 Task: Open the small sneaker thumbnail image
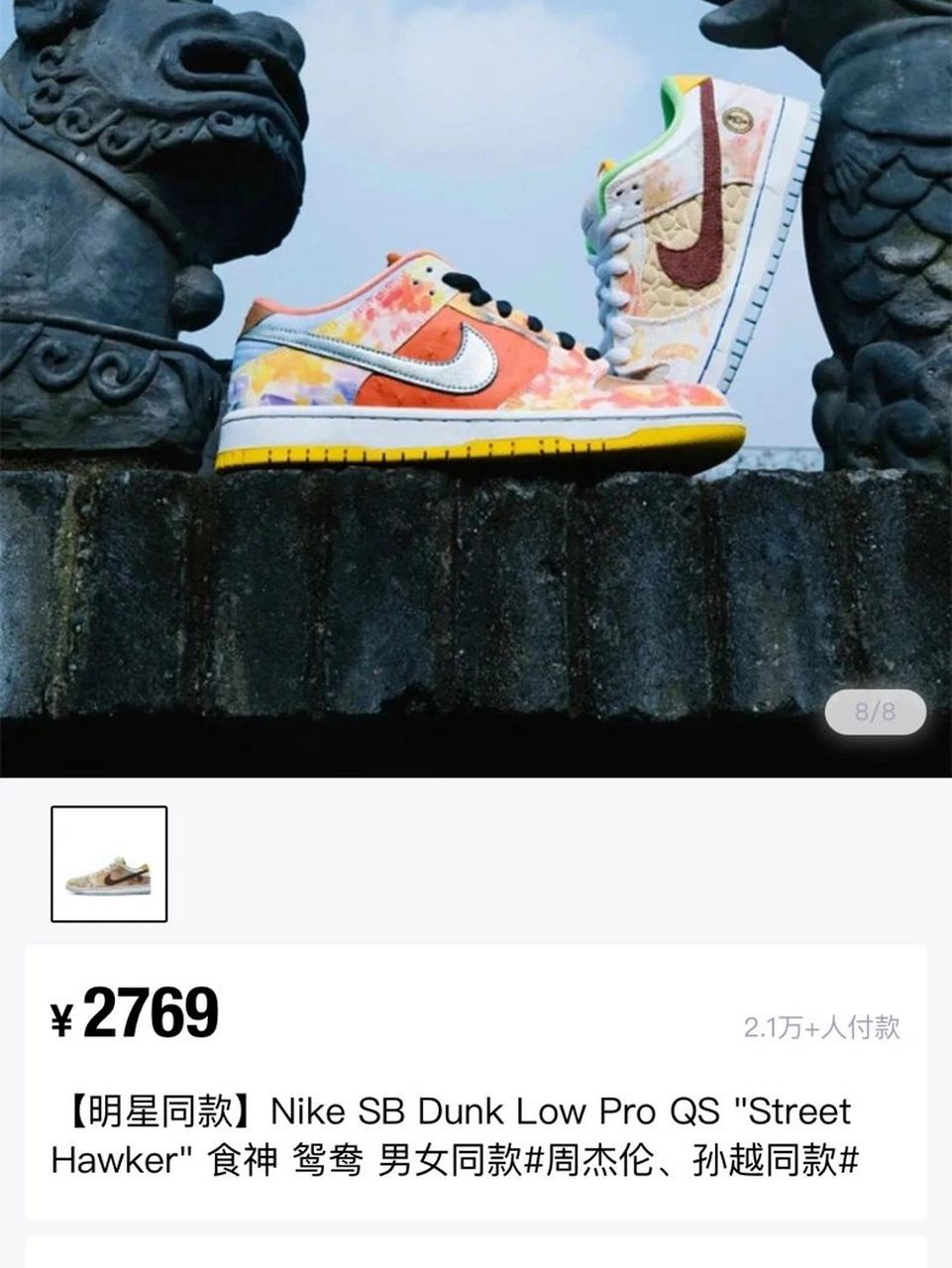(107, 864)
